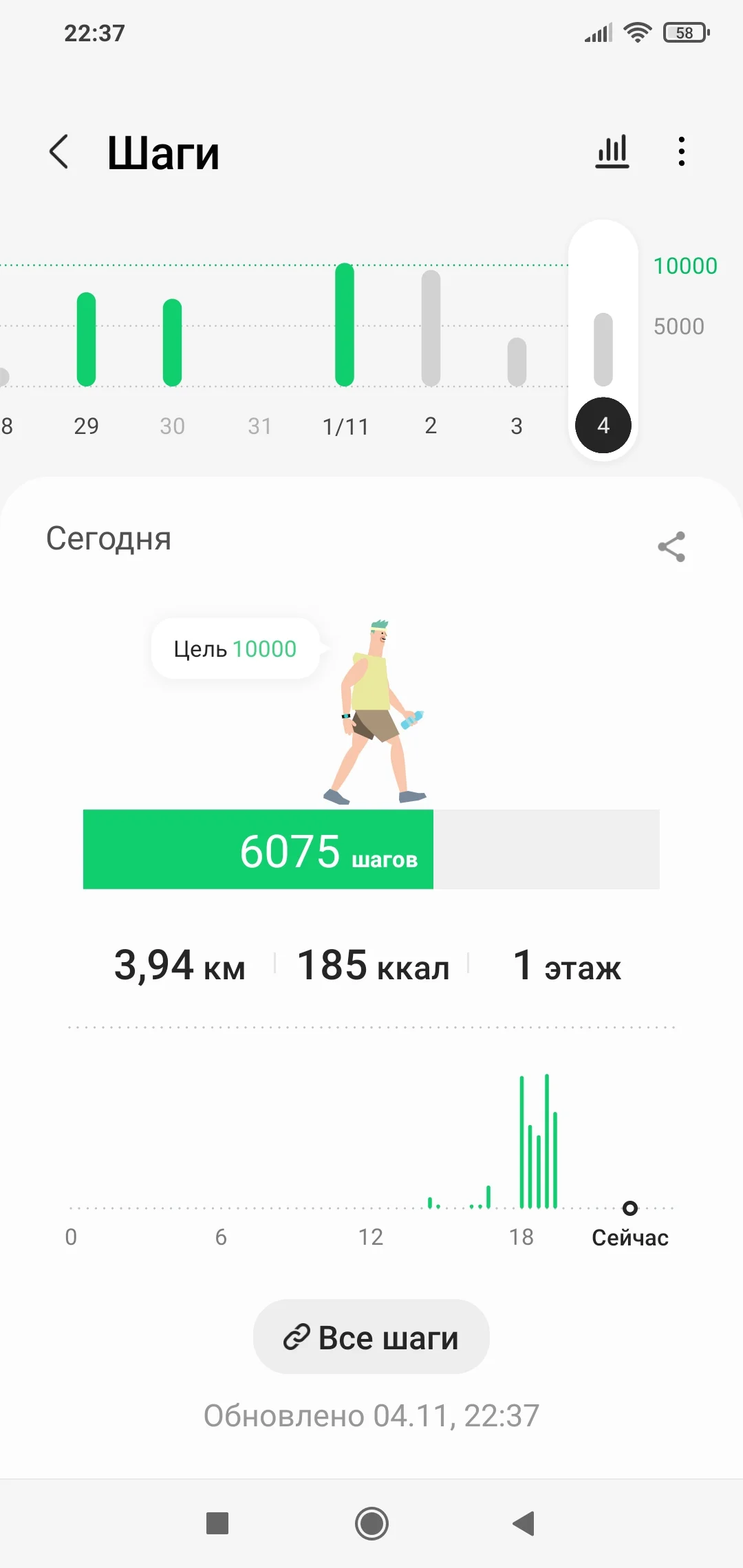Open the three-dot overflow menu
This screenshot has width=743, height=1568.
[681, 151]
